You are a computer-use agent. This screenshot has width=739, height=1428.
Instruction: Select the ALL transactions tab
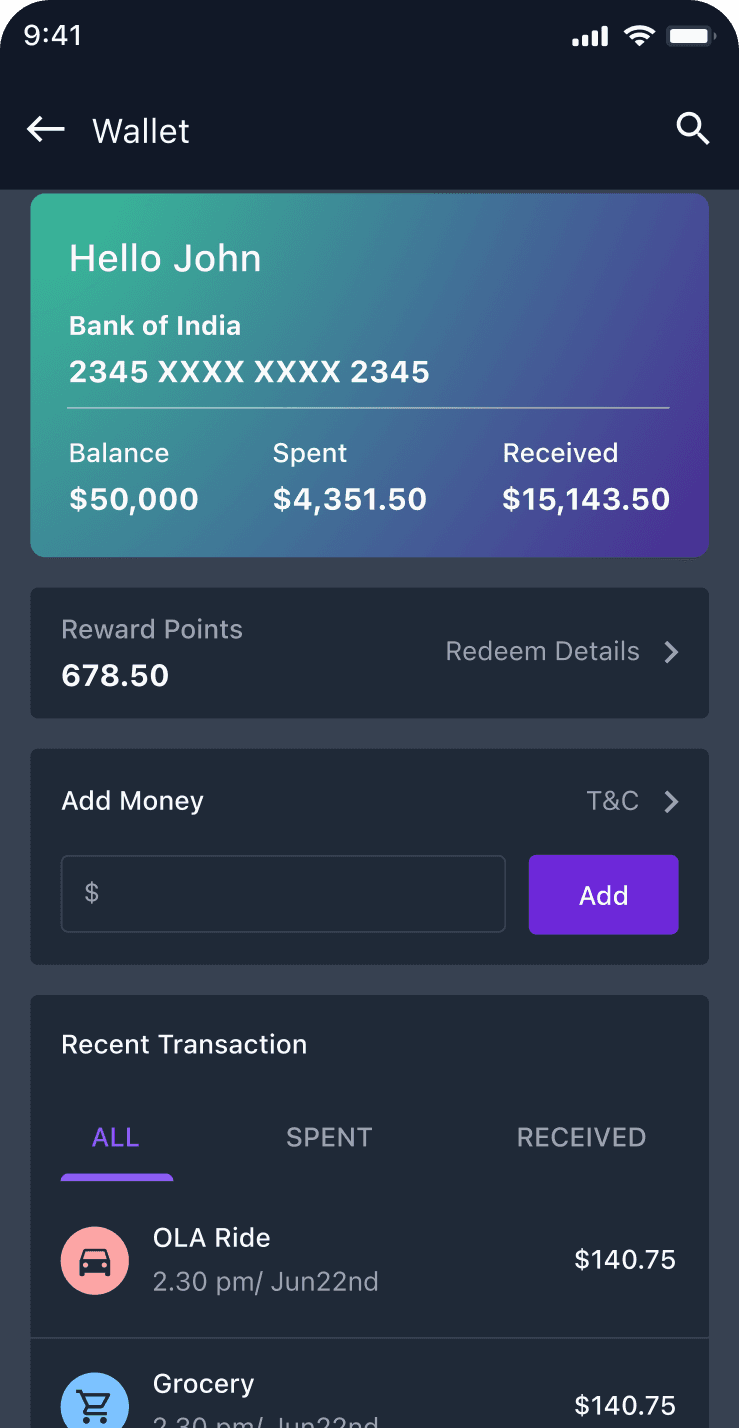coord(116,1138)
